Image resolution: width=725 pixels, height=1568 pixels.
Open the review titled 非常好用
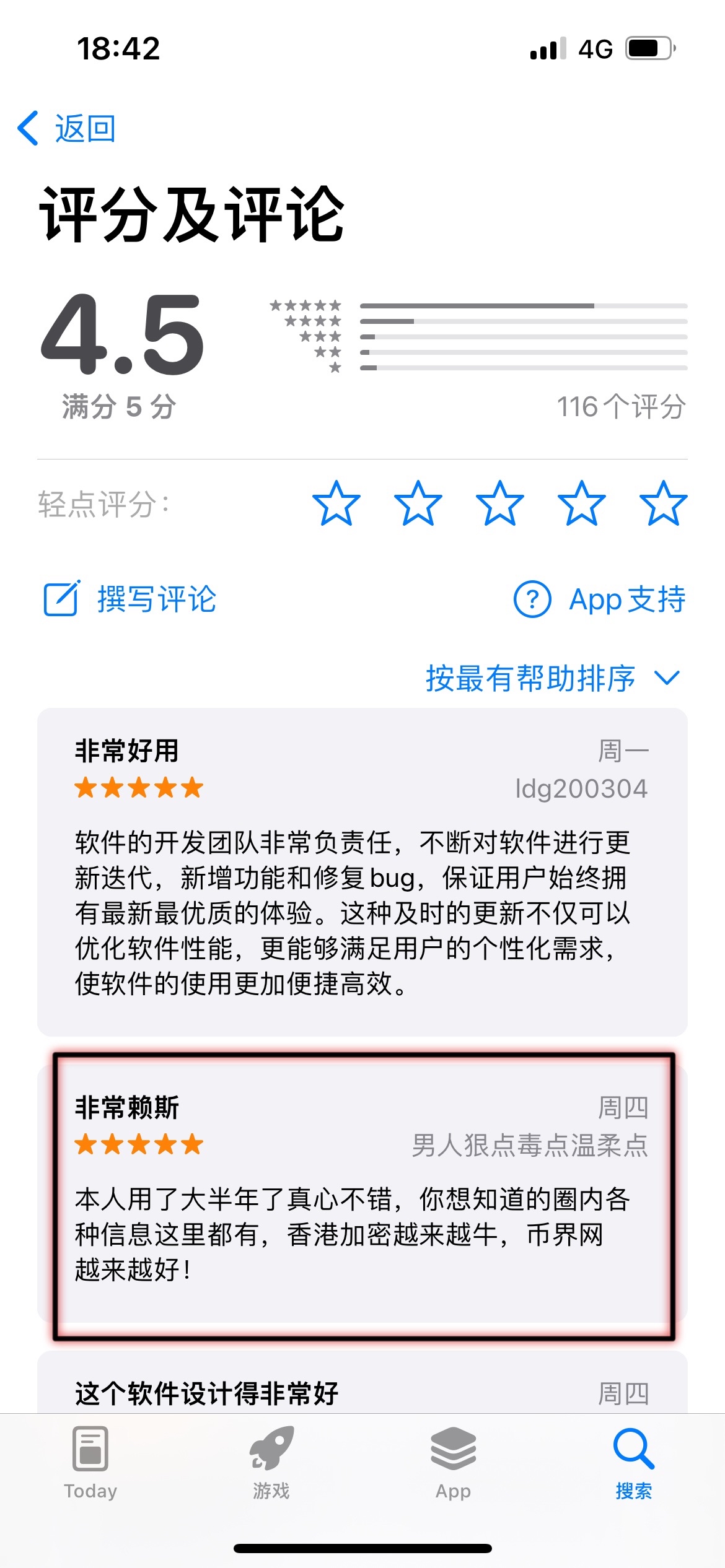(362, 872)
